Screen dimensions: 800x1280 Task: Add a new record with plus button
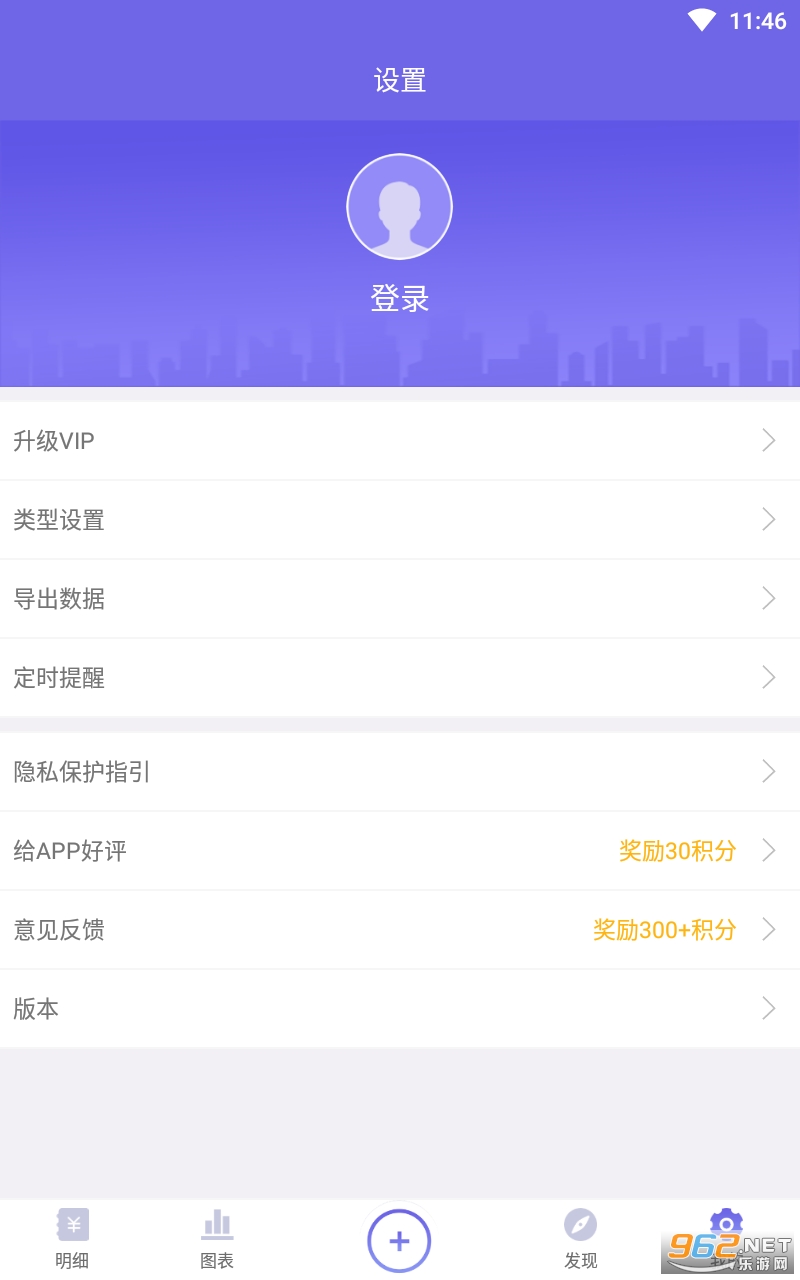pyautogui.click(x=399, y=1241)
